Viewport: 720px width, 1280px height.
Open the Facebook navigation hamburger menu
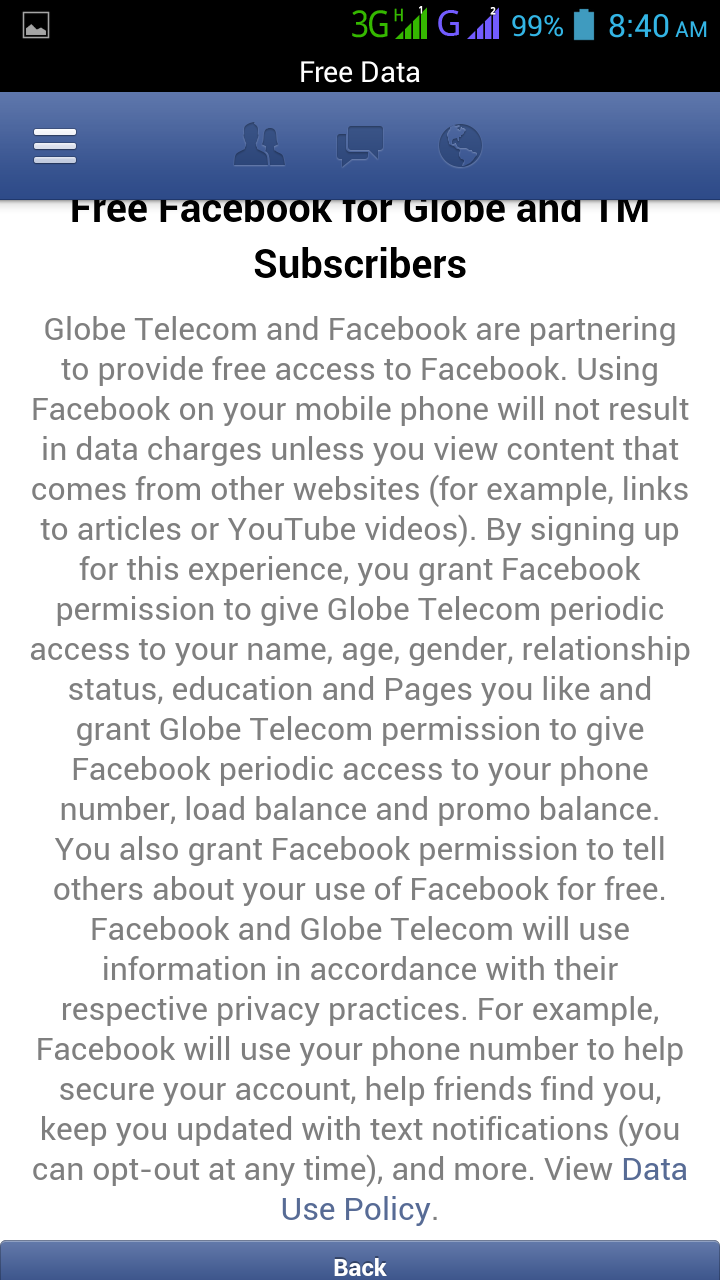(x=55, y=146)
